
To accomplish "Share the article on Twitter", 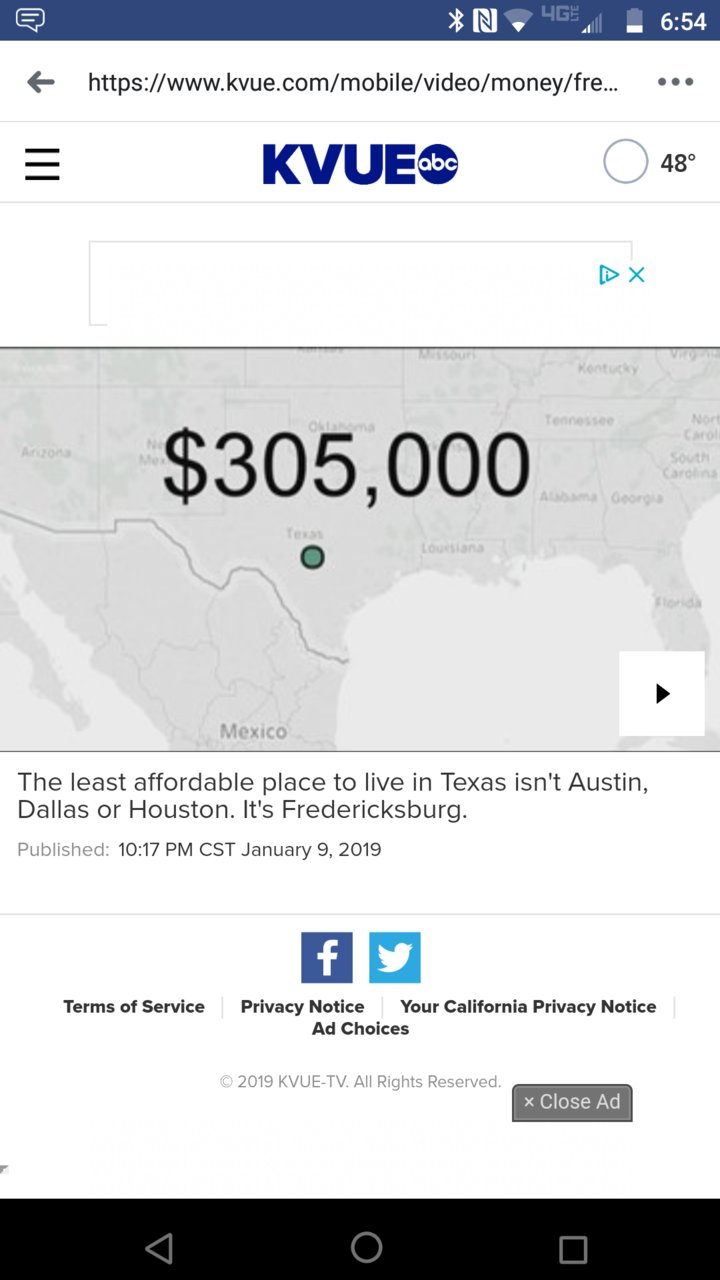I will pos(395,958).
